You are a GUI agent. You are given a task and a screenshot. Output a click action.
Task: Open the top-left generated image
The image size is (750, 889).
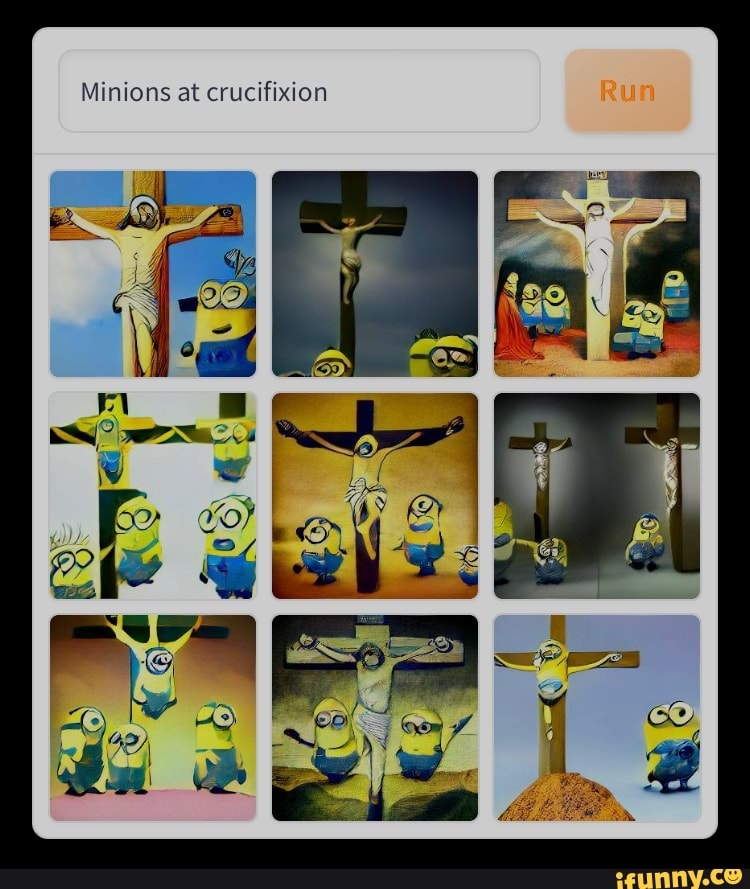151,274
